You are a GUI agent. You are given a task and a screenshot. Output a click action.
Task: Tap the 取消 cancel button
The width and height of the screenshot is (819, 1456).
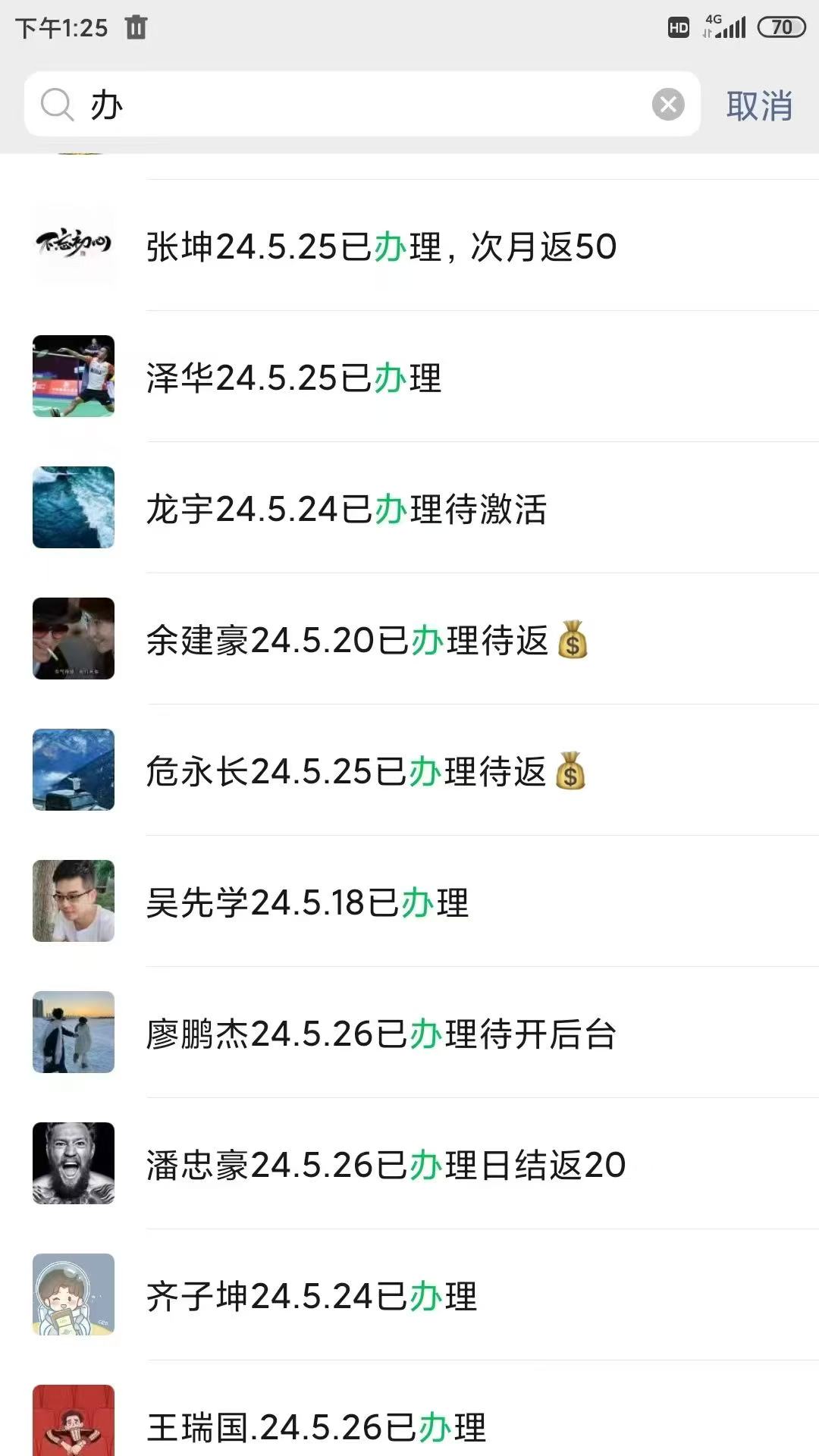pyautogui.click(x=761, y=106)
